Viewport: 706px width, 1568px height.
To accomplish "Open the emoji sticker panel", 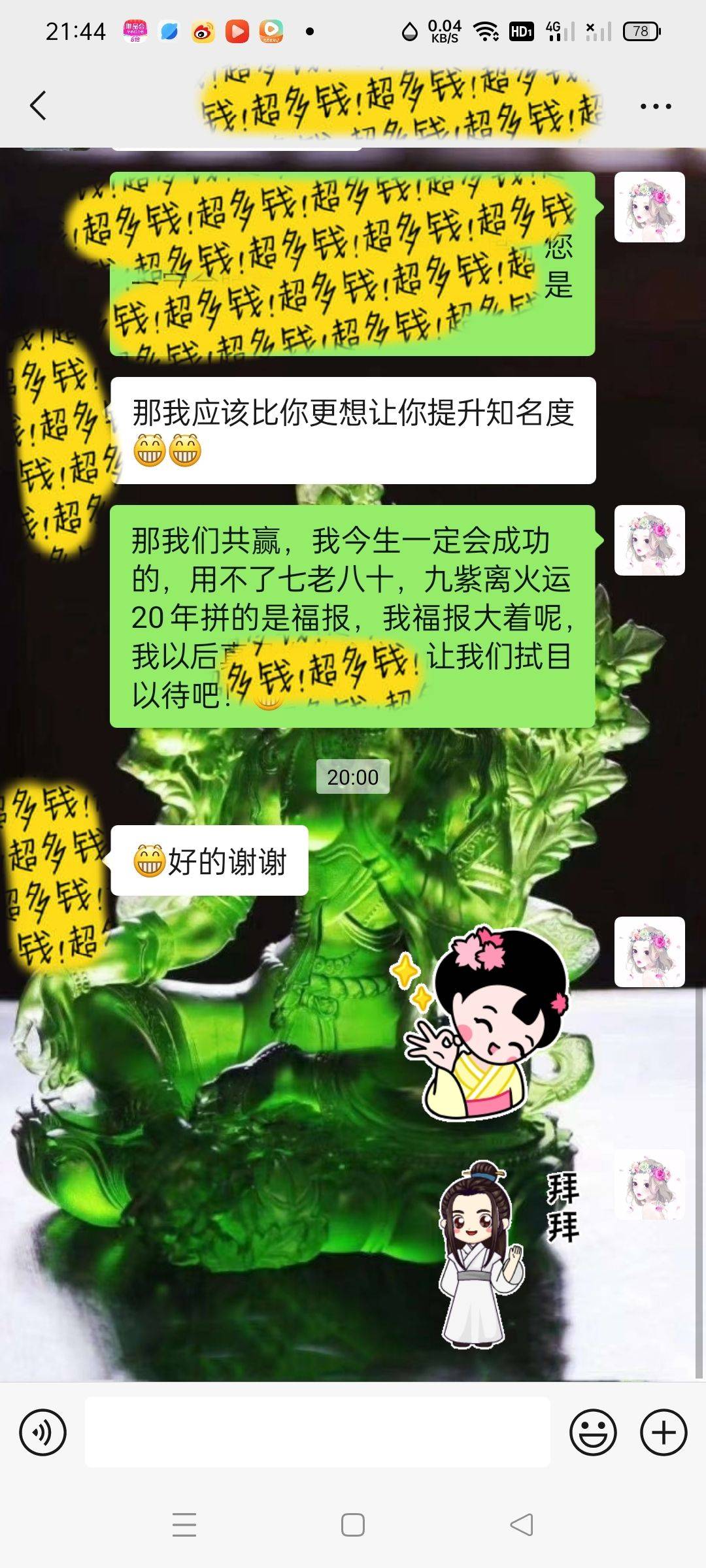I will tap(593, 1432).
